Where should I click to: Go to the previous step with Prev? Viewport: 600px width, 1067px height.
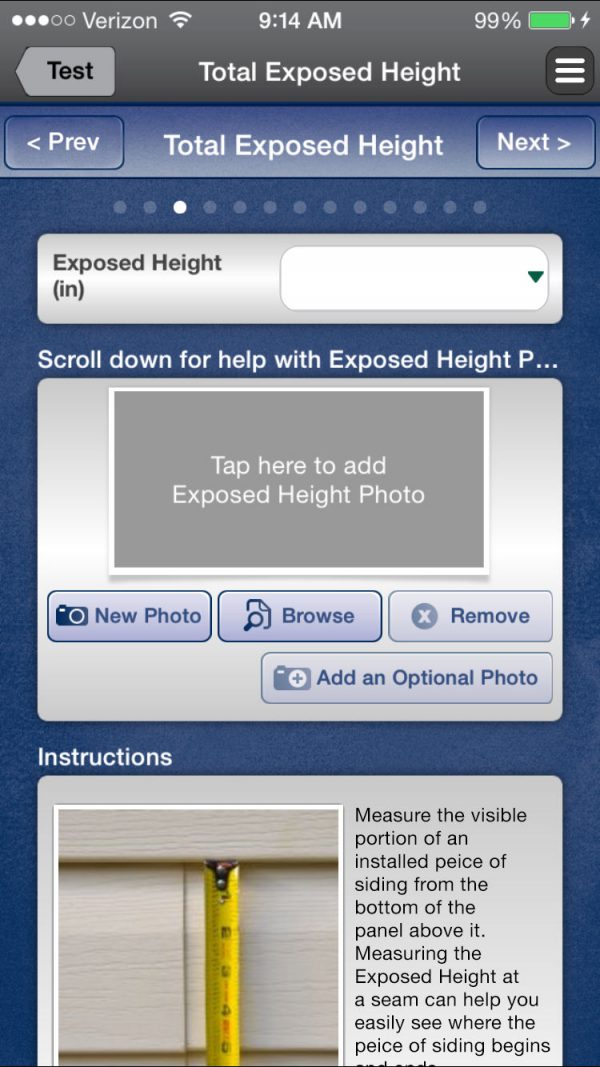click(x=64, y=143)
